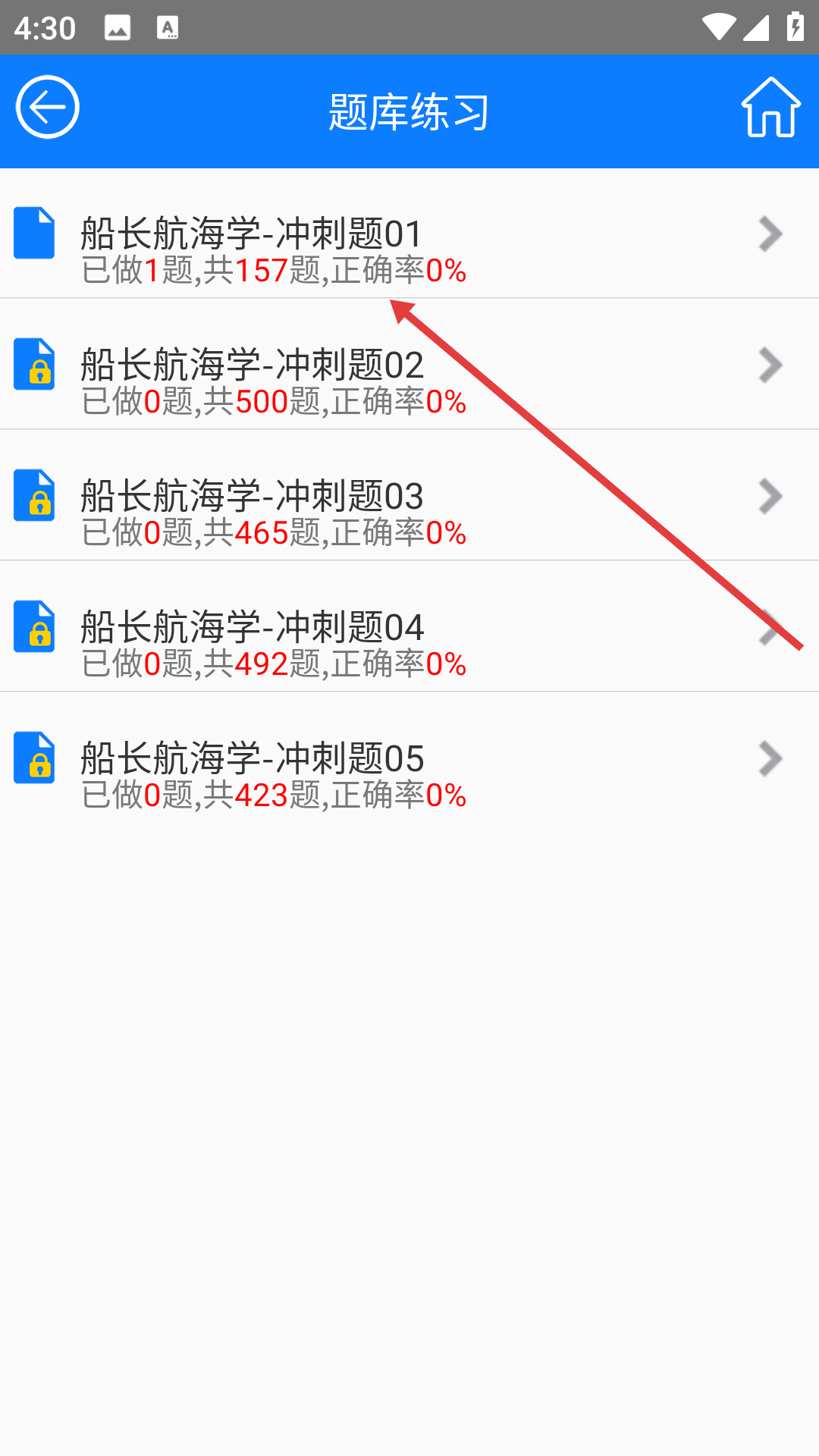
Task: Go back using the circled arrow
Action: (48, 108)
